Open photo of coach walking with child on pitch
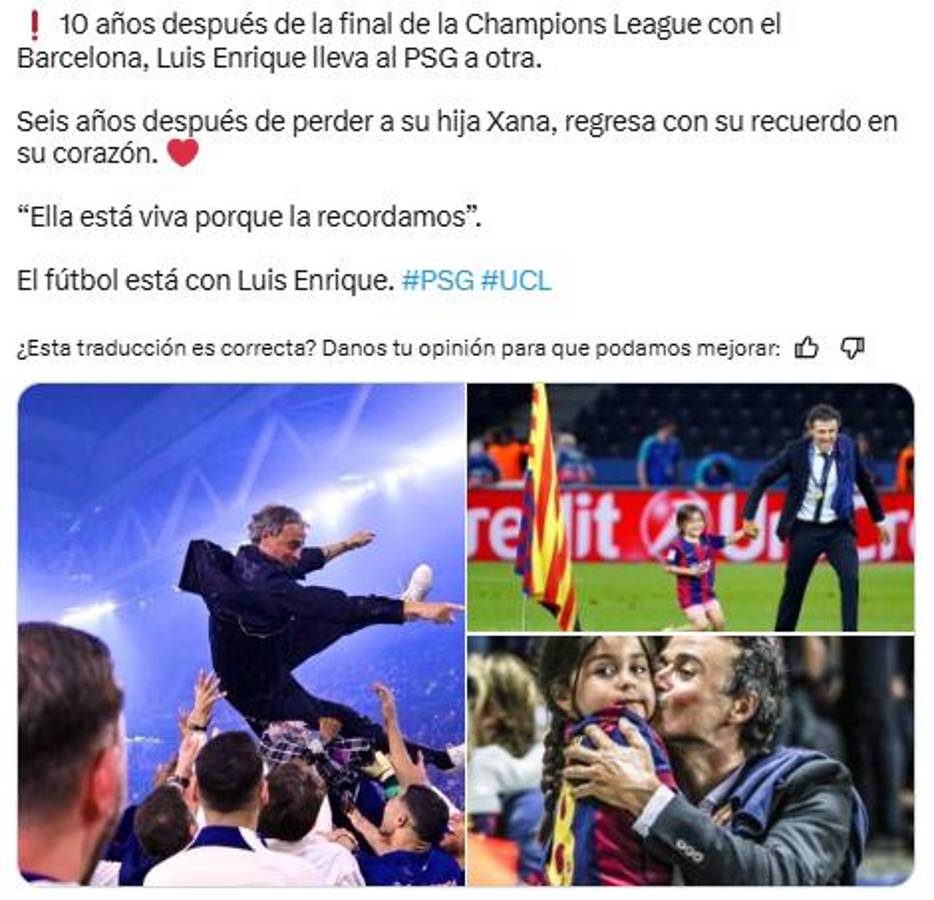This screenshot has height=900, width=934. click(690, 506)
